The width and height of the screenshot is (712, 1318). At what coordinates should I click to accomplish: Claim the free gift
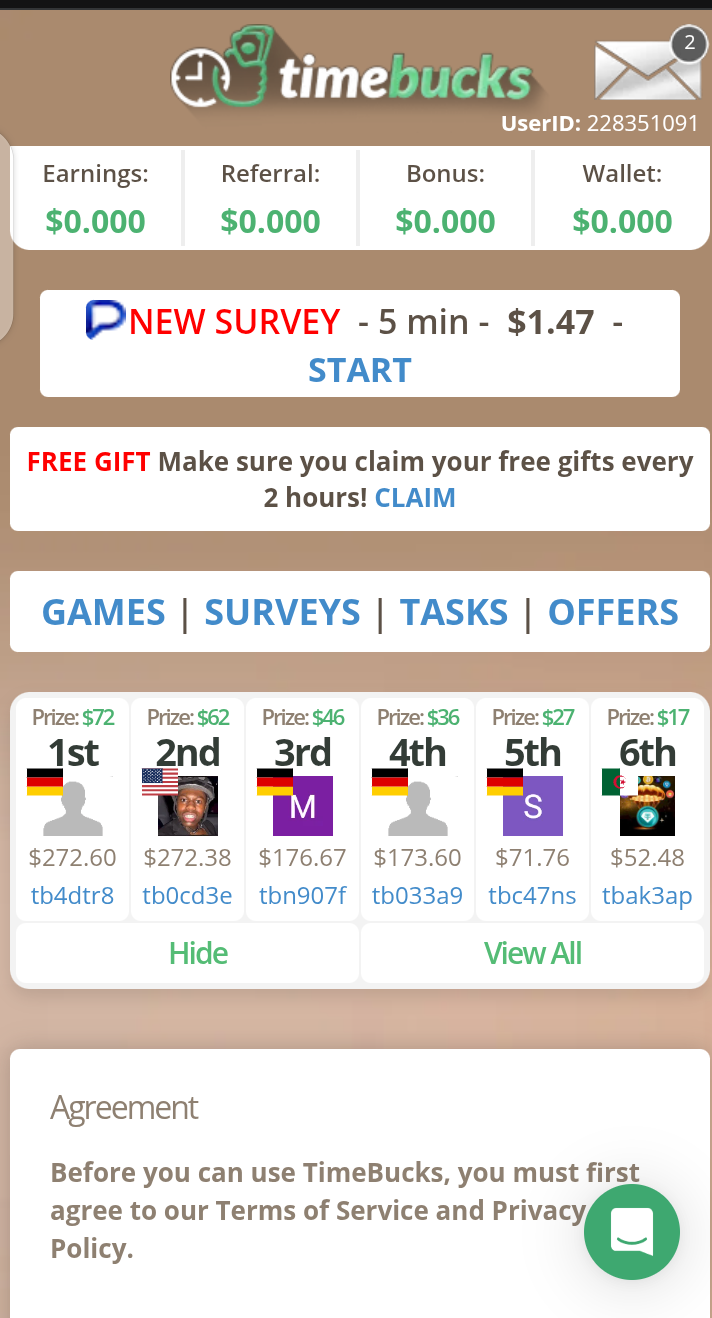415,498
